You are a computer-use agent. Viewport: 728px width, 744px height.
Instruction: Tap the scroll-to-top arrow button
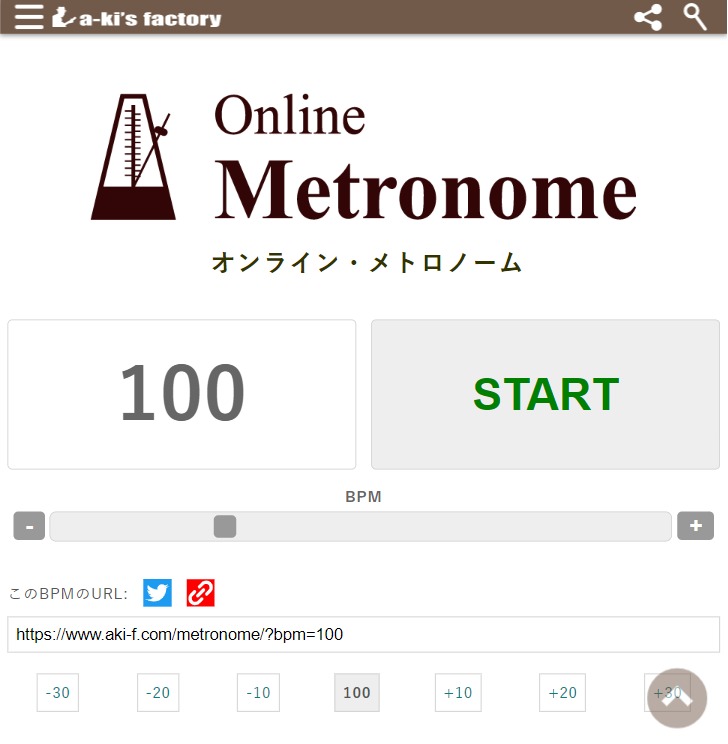[677, 698]
